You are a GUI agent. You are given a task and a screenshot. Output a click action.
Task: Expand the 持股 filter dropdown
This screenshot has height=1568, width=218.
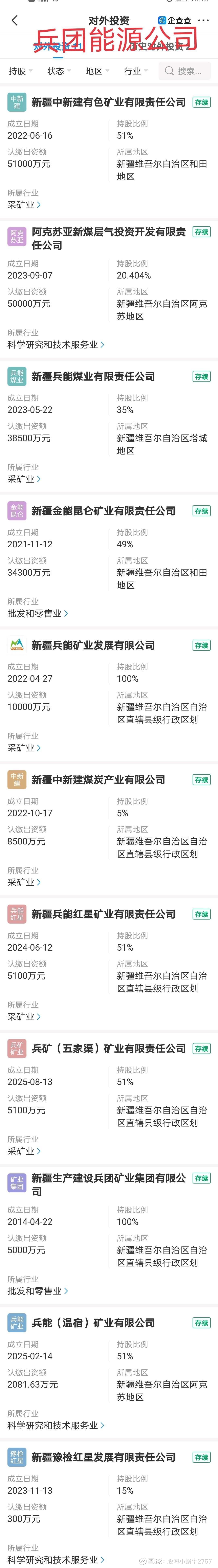point(21,71)
